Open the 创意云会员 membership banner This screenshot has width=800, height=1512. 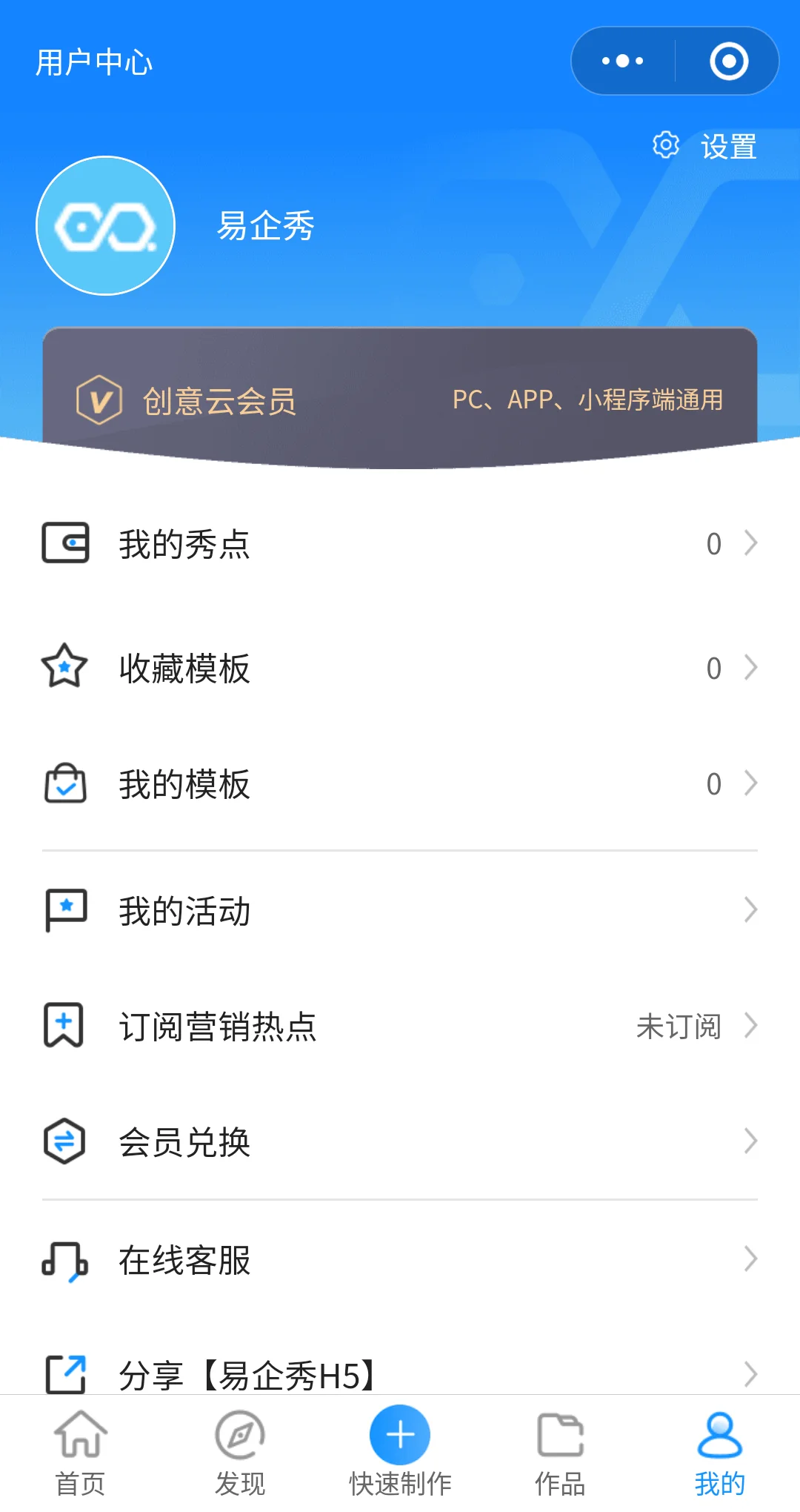[x=400, y=400]
